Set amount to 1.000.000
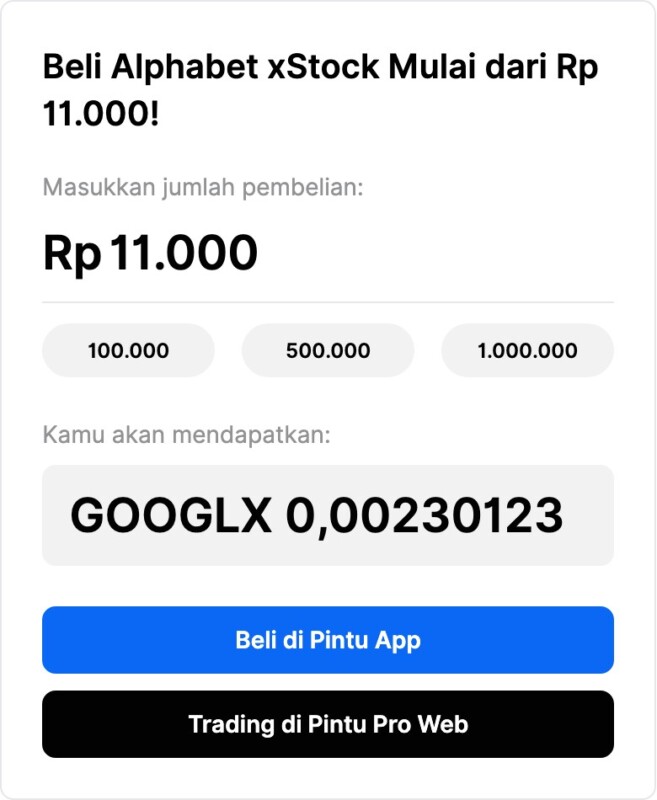Viewport: 657px width, 800px height. coord(527,351)
